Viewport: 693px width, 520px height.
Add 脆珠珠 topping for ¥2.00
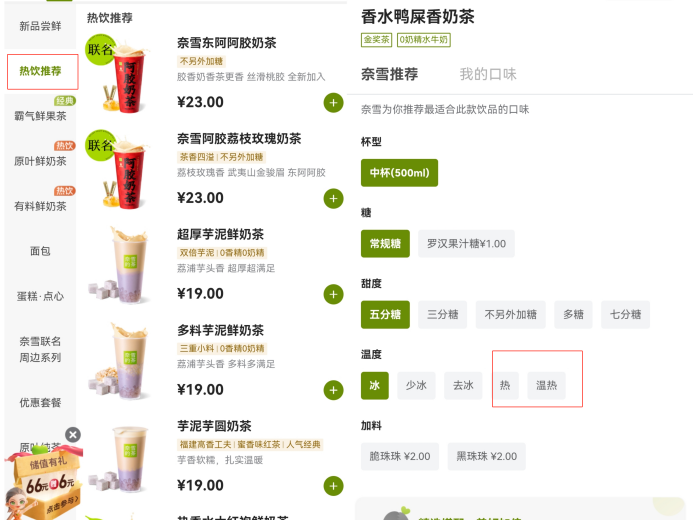pos(400,456)
